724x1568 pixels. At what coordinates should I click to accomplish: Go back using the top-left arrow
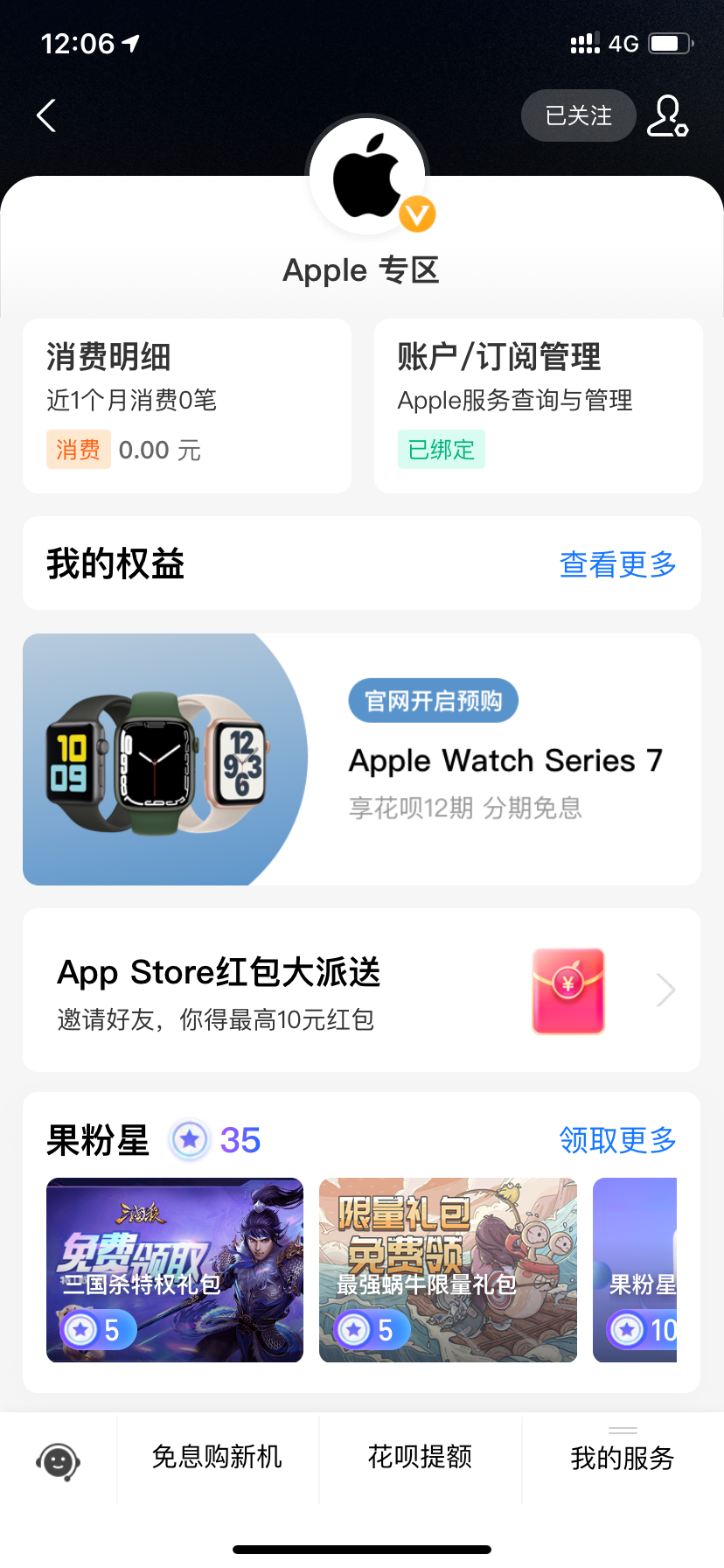46,115
